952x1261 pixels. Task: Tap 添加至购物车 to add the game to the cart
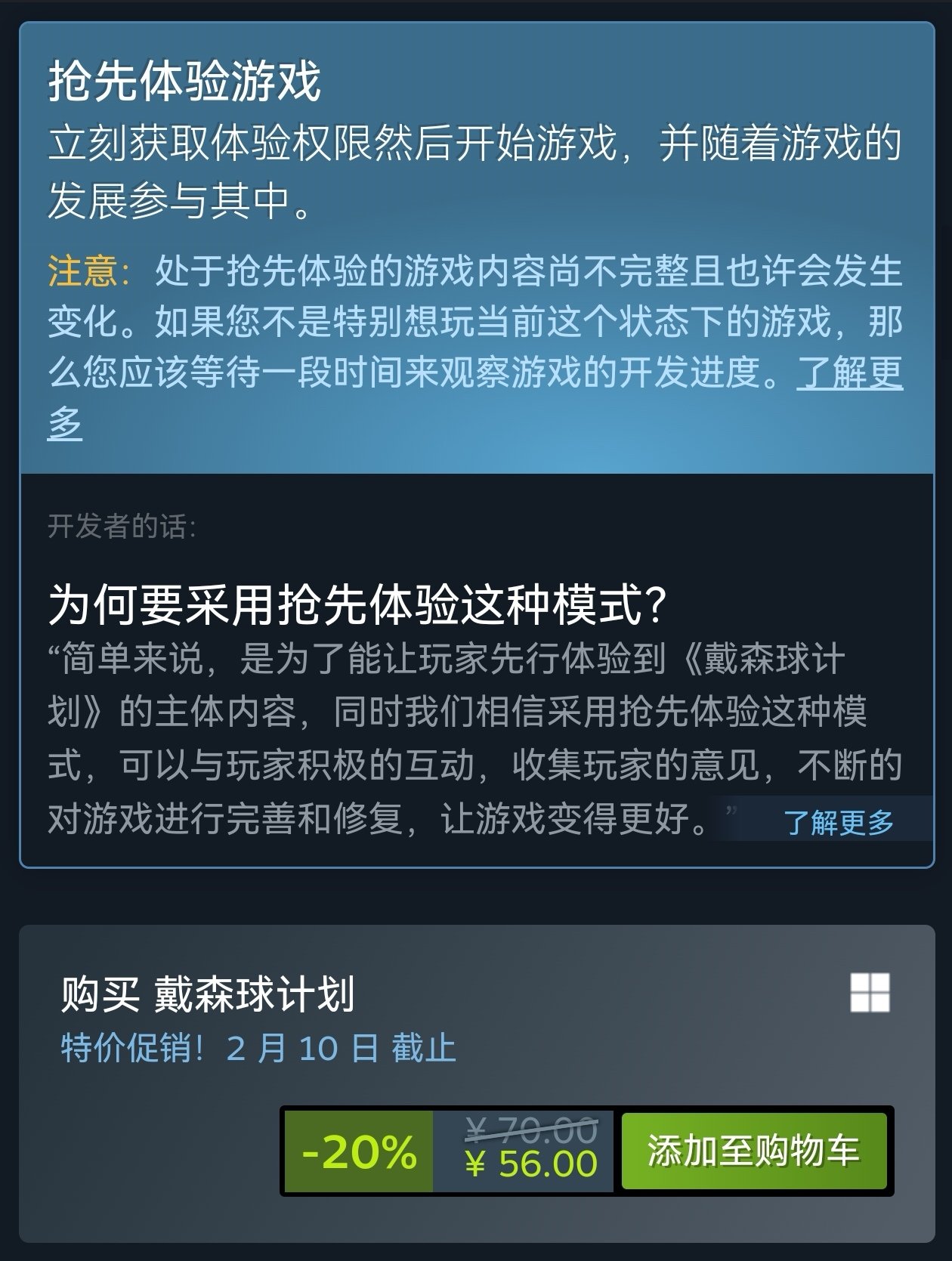point(753,1151)
